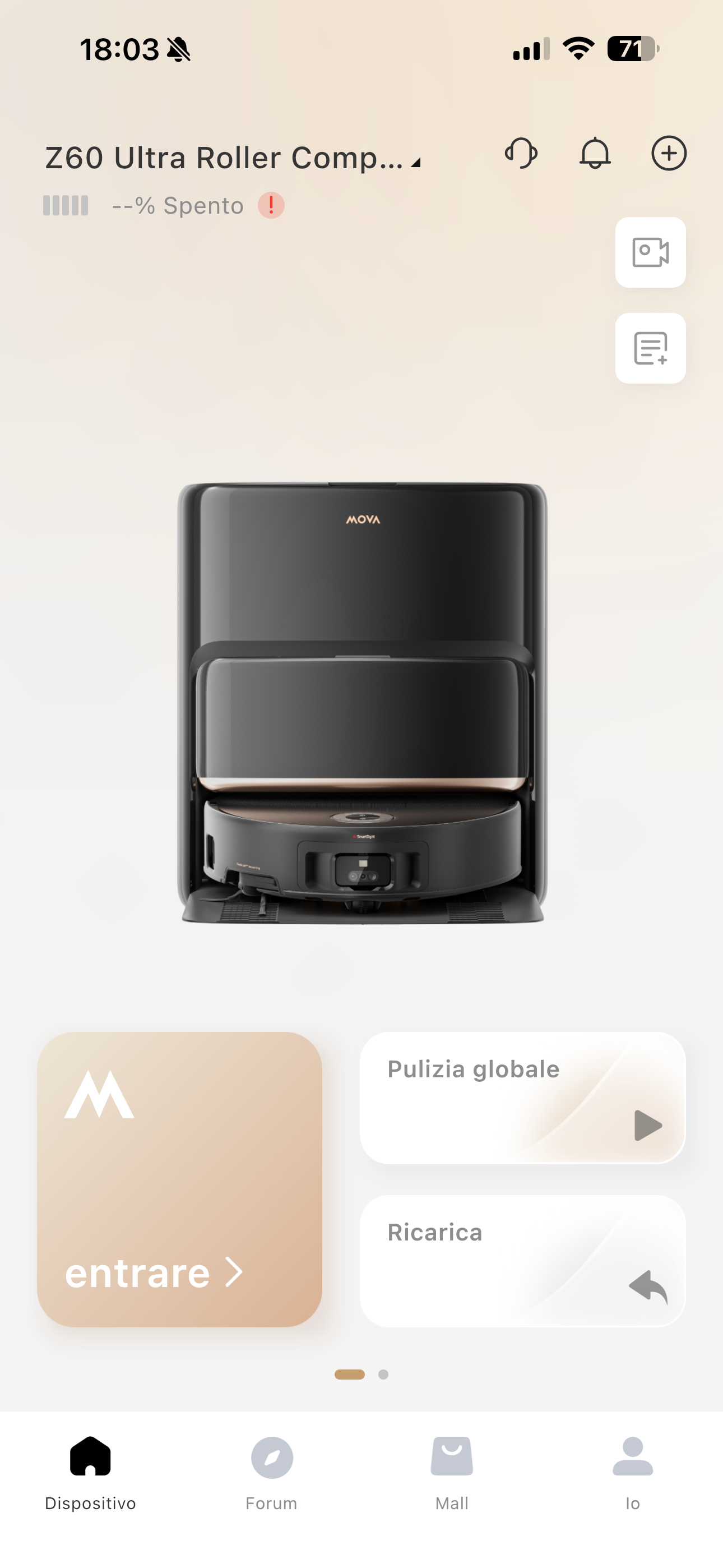
Task: Switch to the Forum tab
Action: (x=271, y=1473)
